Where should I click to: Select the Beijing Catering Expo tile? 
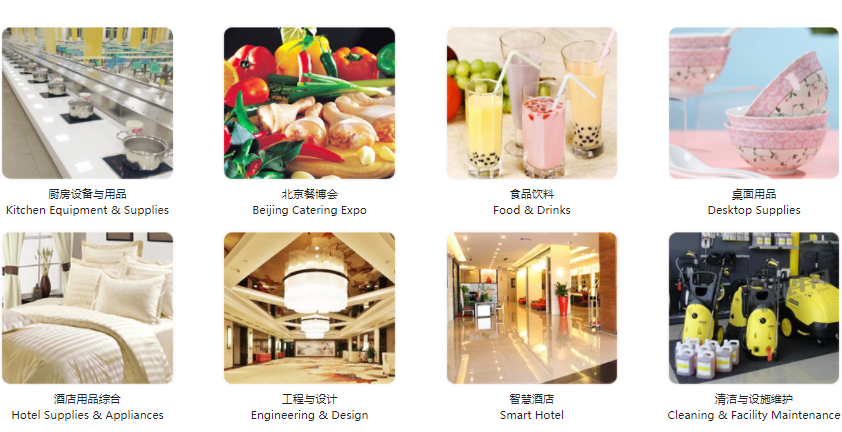[x=309, y=103]
